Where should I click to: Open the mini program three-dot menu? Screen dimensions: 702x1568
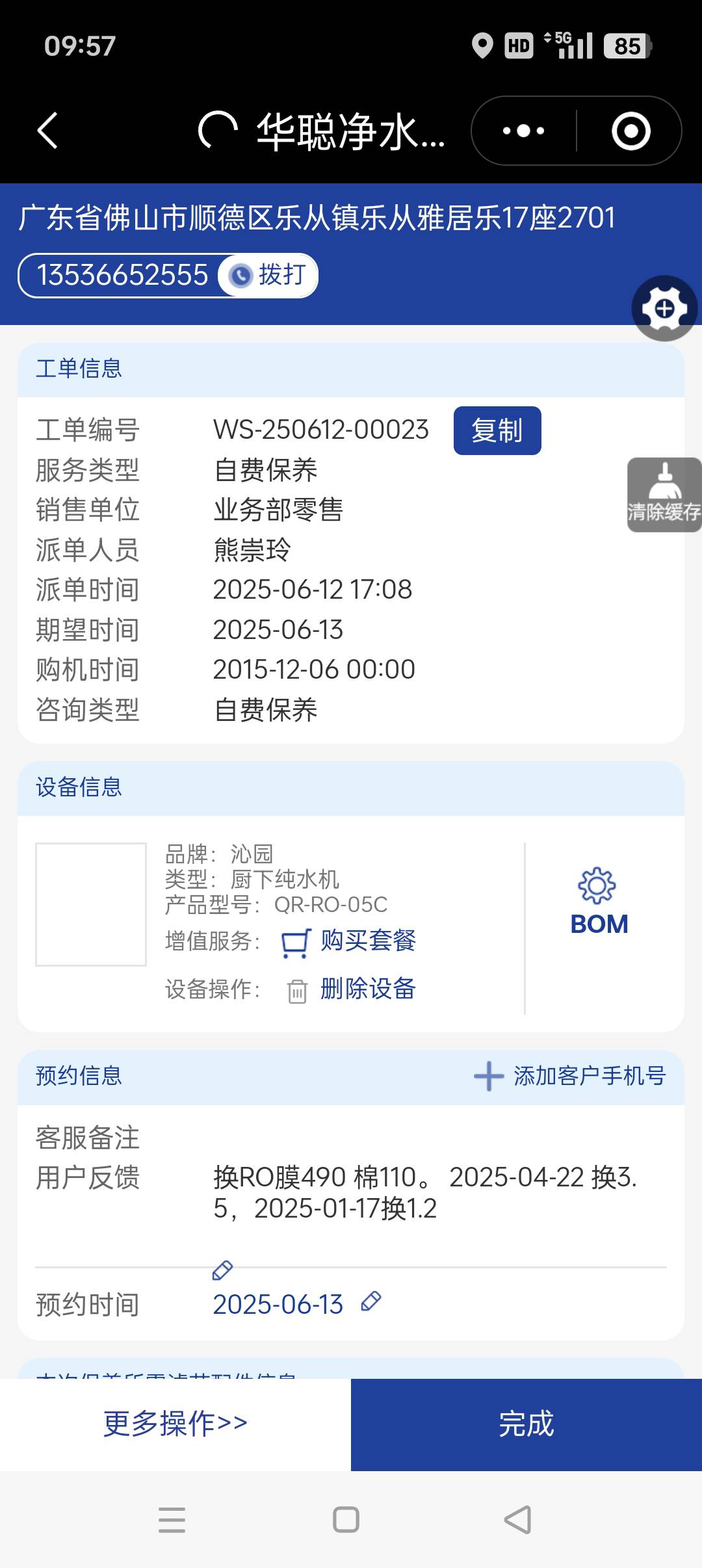pos(524,131)
